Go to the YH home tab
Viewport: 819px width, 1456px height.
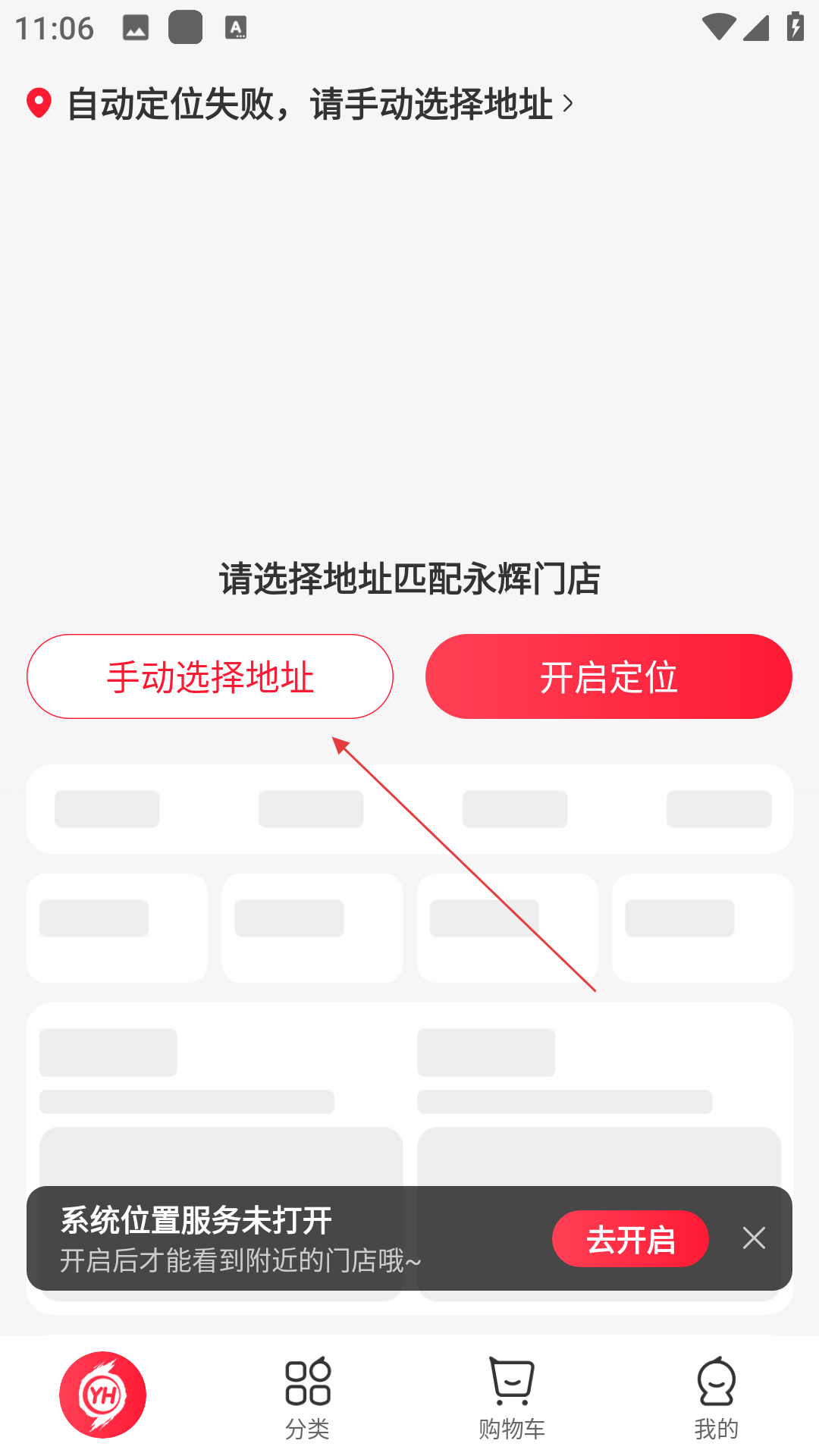(103, 1395)
